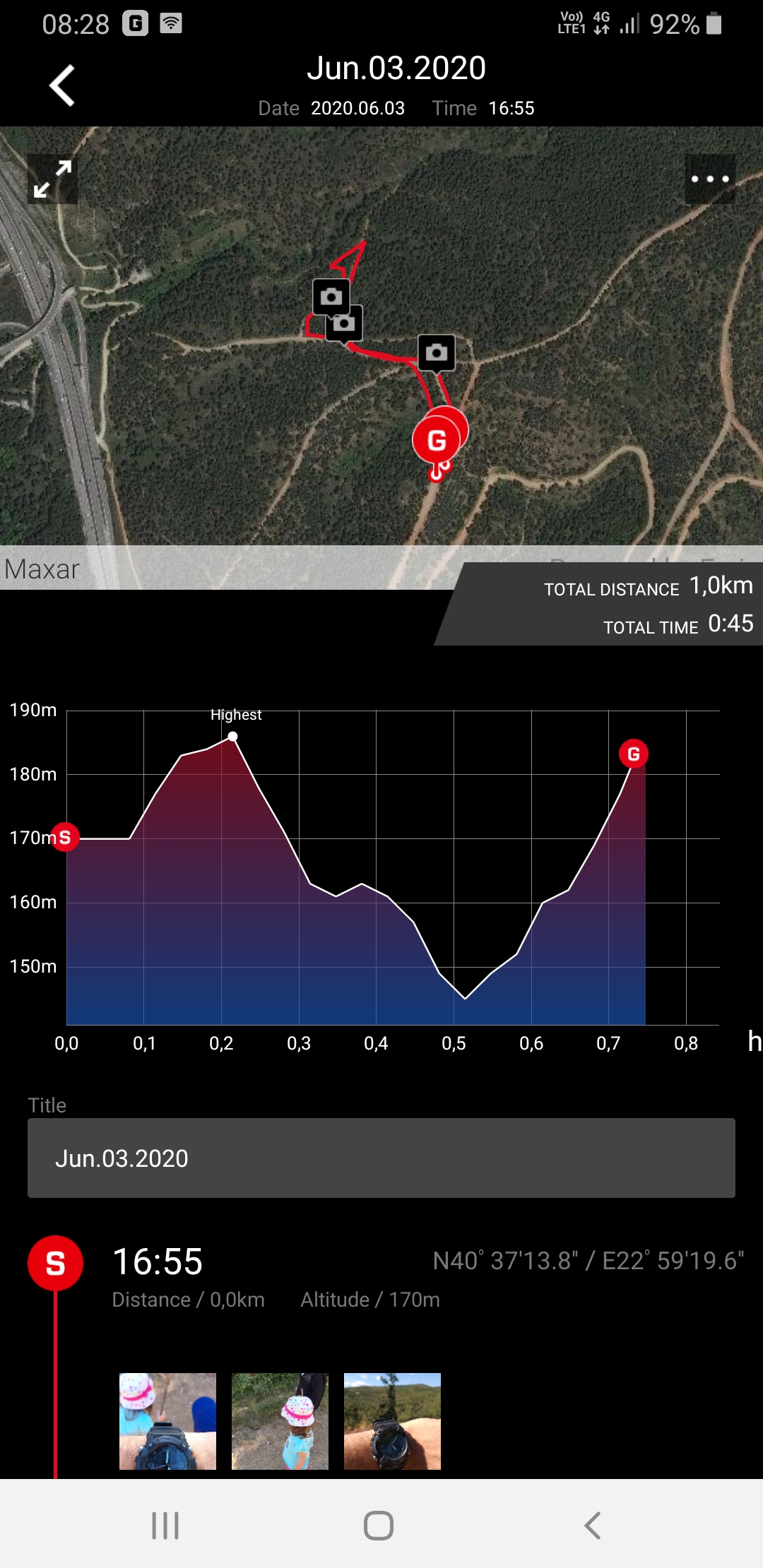Open recent apps from the navigation bar
This screenshot has width=763, height=1568.
click(165, 1526)
